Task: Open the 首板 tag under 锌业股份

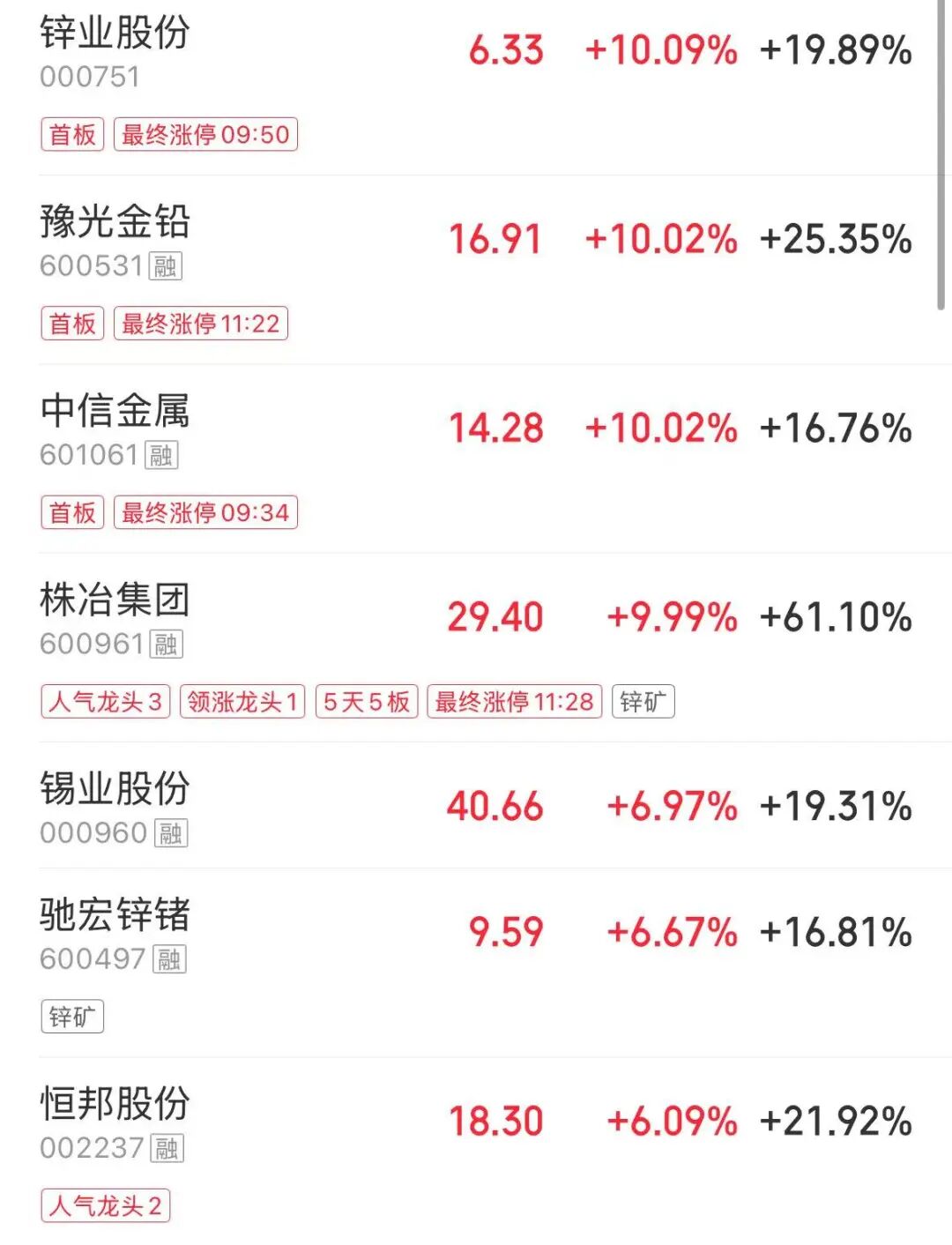Action: [72, 134]
